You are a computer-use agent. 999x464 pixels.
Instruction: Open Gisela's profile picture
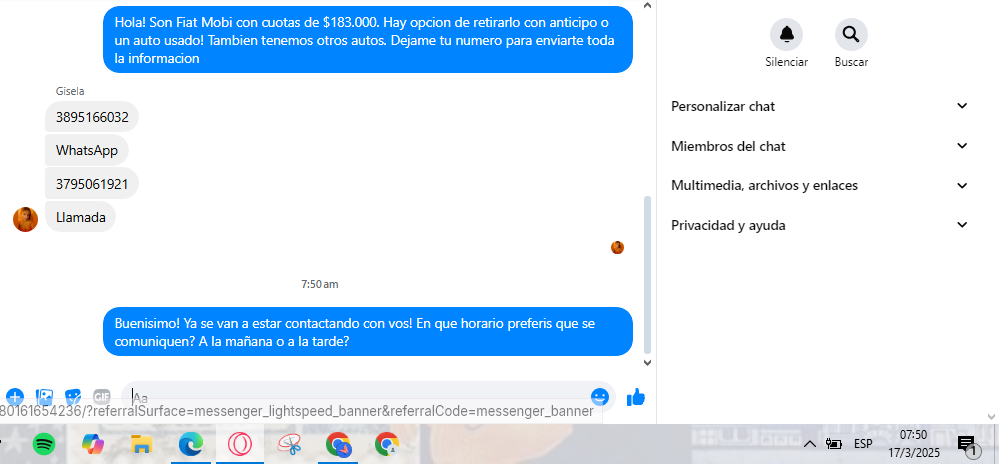point(25,219)
